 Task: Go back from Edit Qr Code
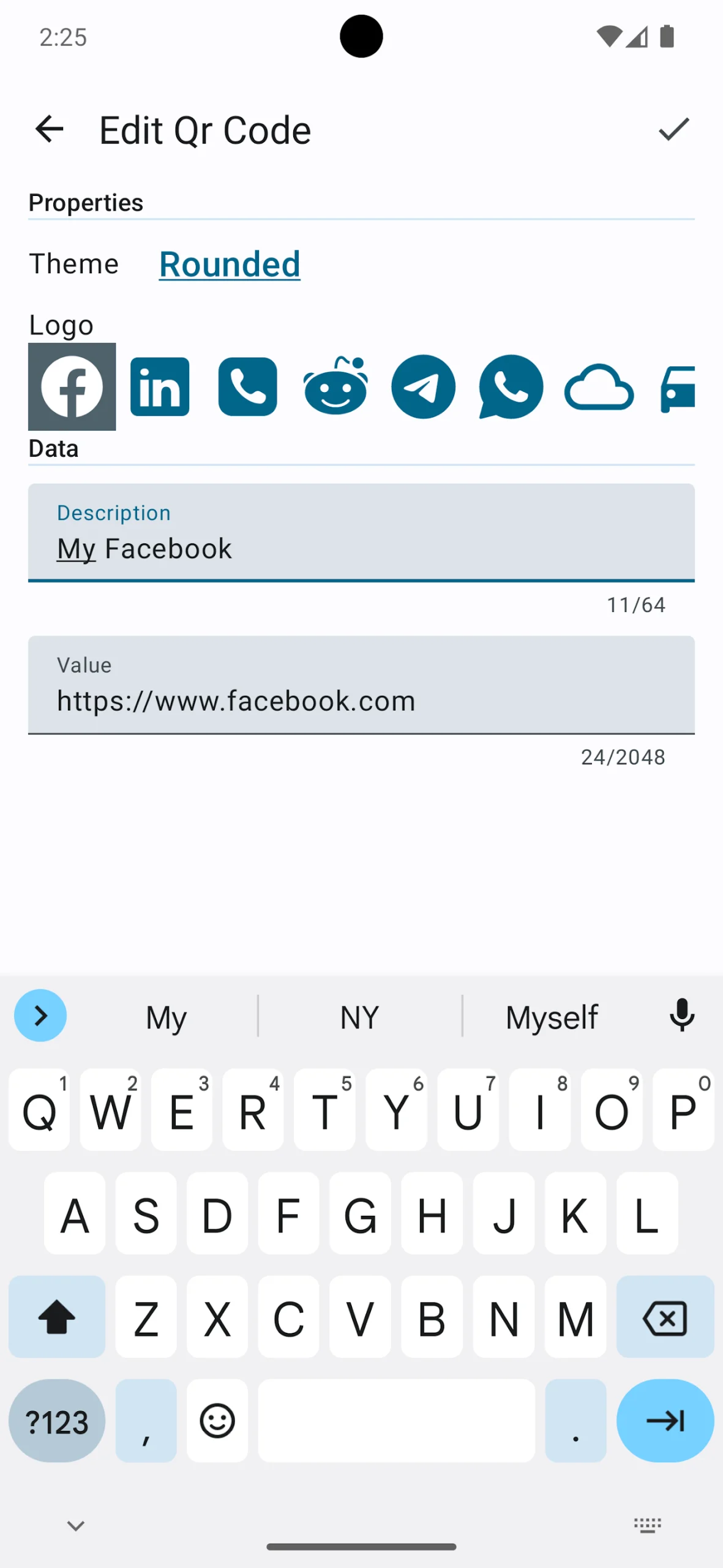(x=49, y=129)
